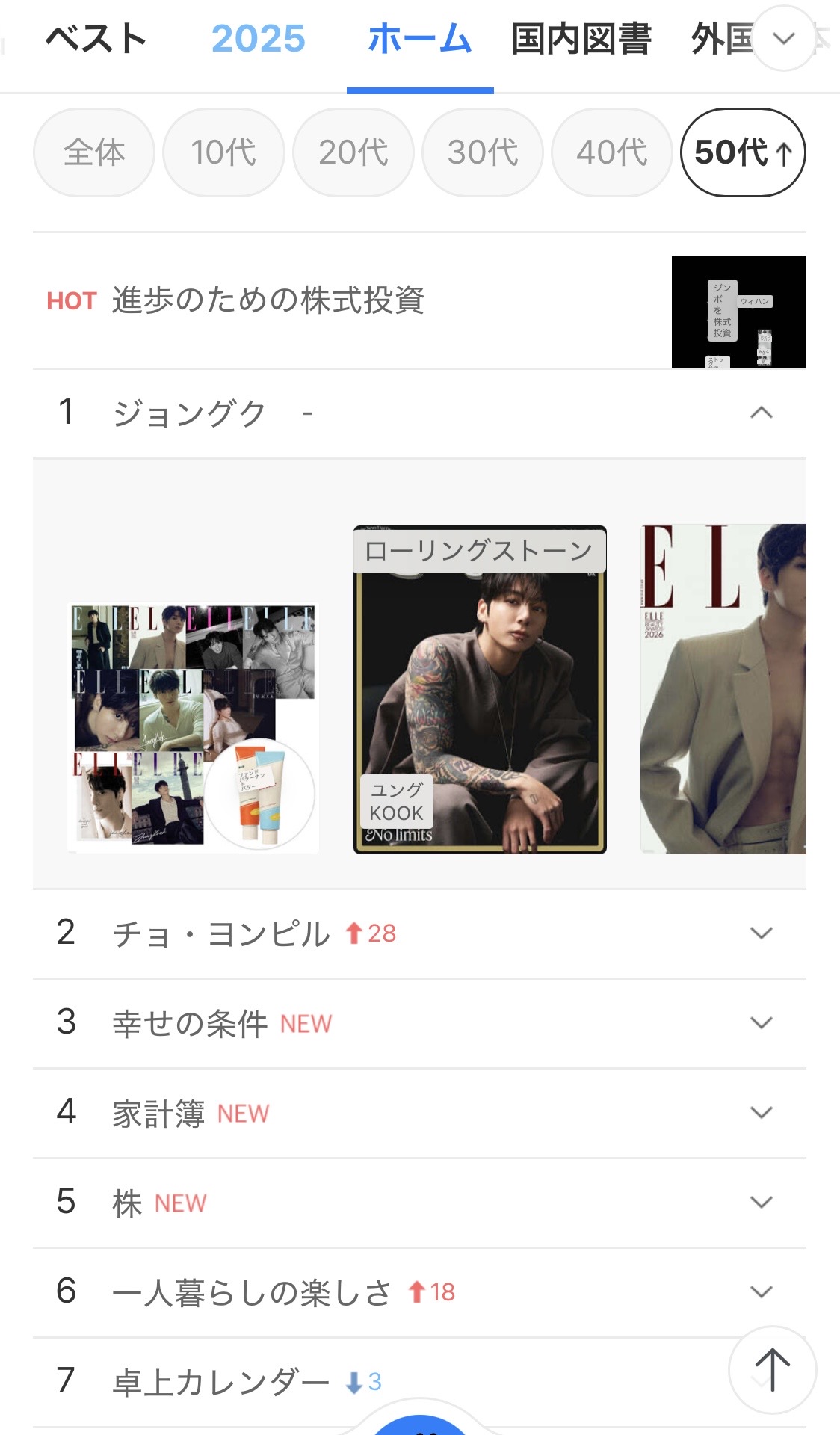Viewport: 840px width, 1435px height.
Task: Open the ローリングストーン cover product
Action: click(x=480, y=689)
